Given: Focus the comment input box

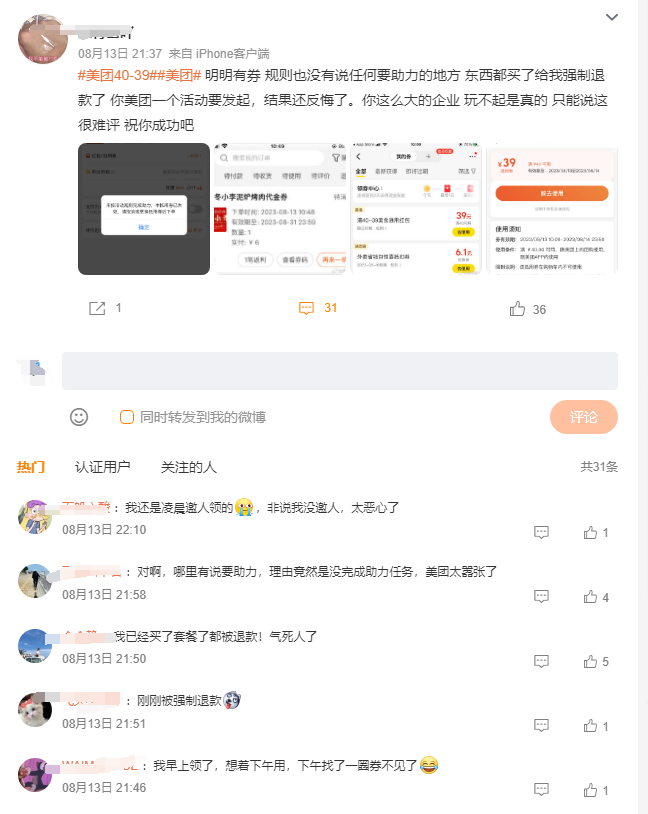Looking at the screenshot, I should (340, 371).
